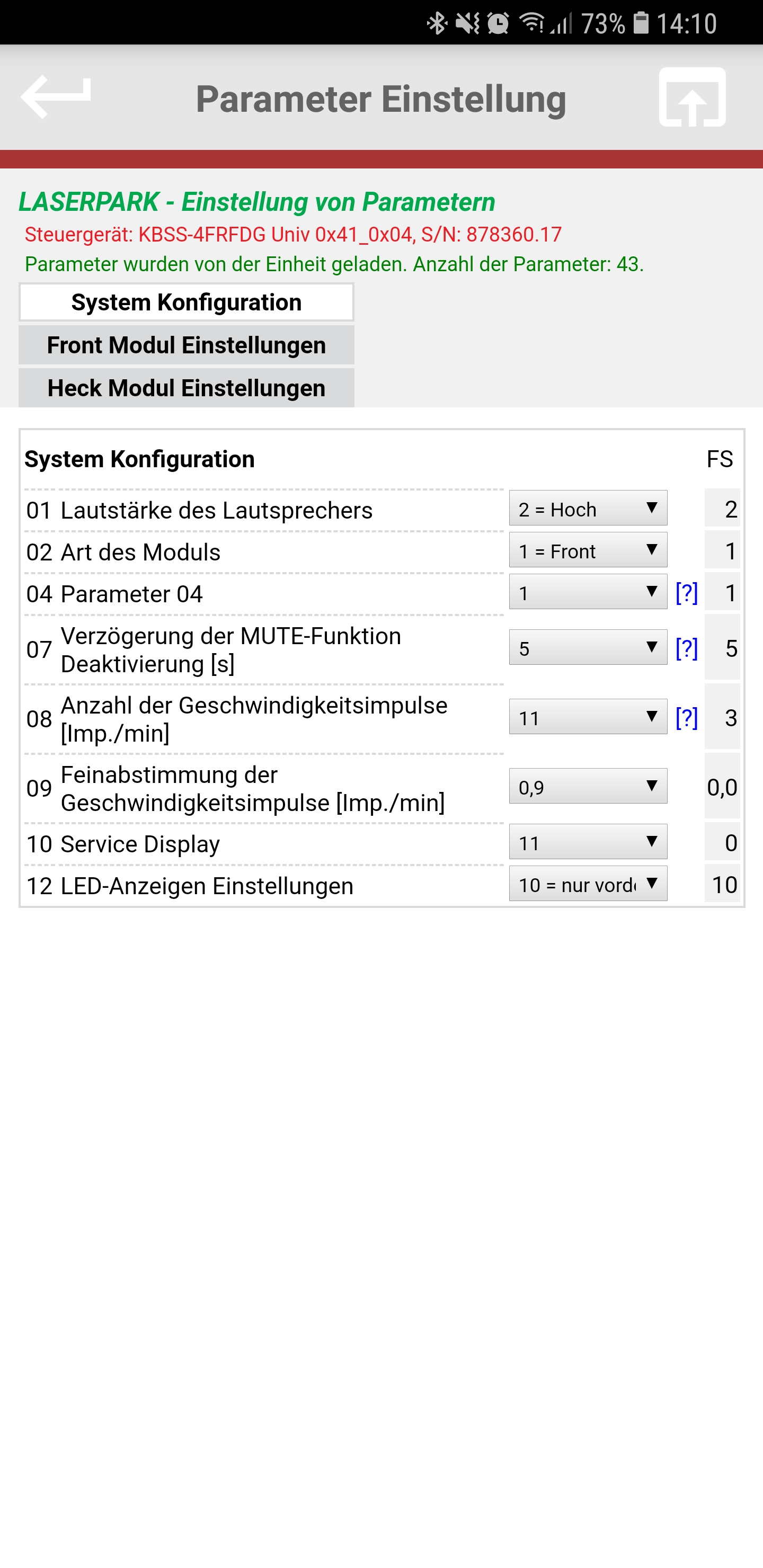The image size is (763, 1568).
Task: Open LED-Anzeigen Einstellungen dropdown
Action: (588, 885)
